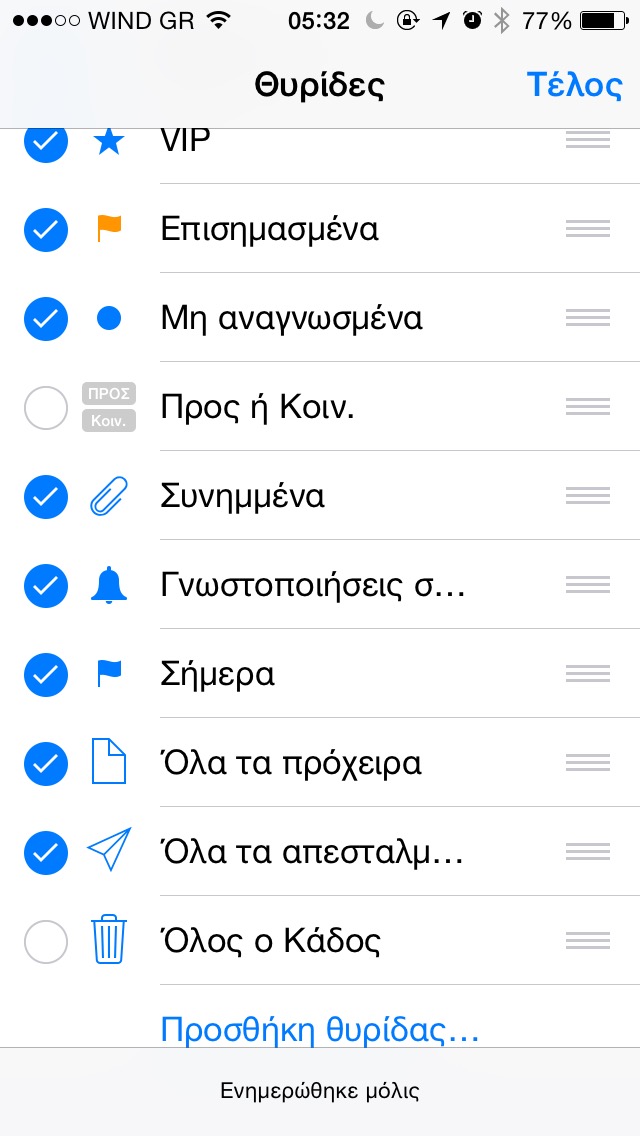640x1136 pixels.
Task: Uncheck Όλα τα πρόχειρα mailbox
Action: (x=46, y=764)
